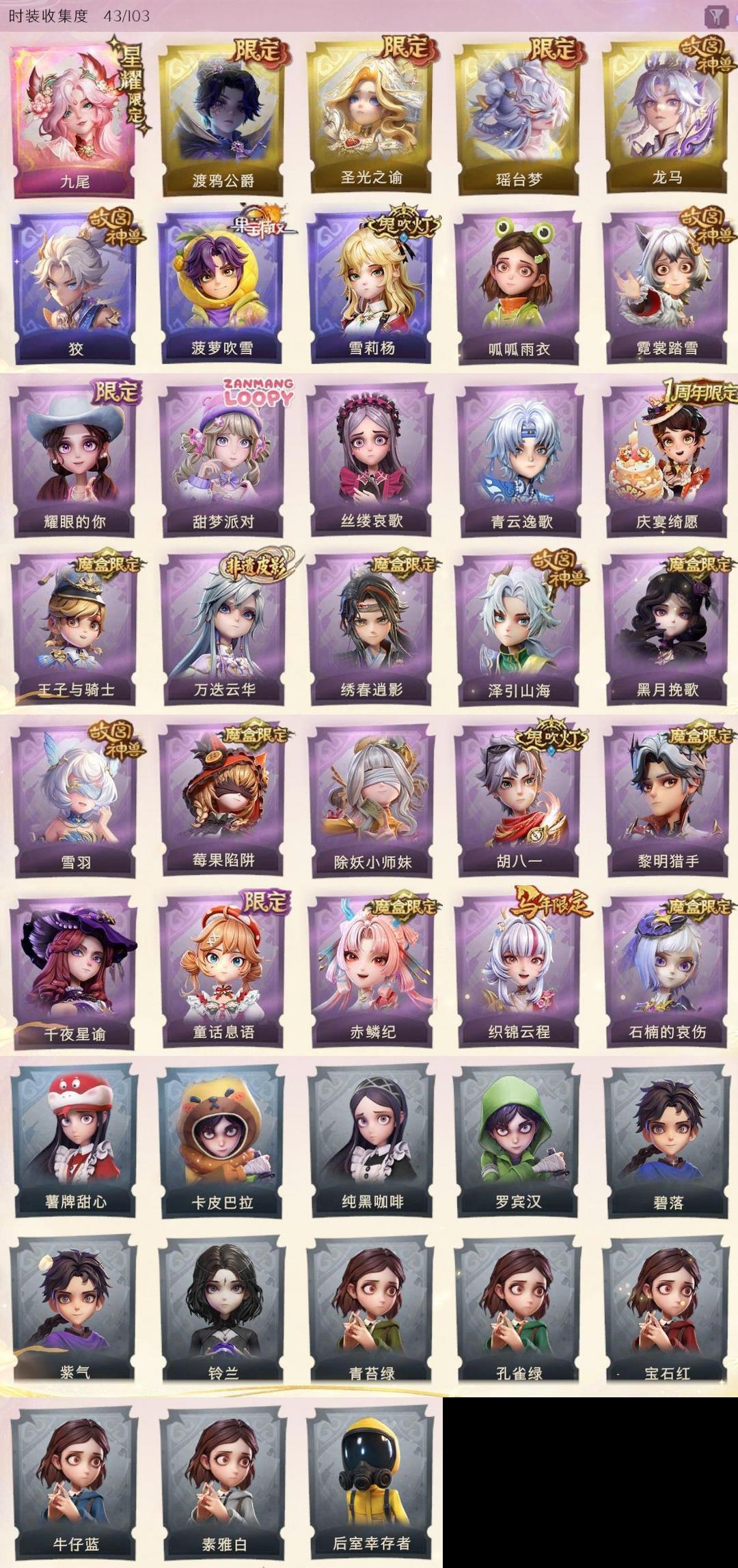
Task: Select the 卡皮巴拉 costume card
Action: tap(222, 1141)
